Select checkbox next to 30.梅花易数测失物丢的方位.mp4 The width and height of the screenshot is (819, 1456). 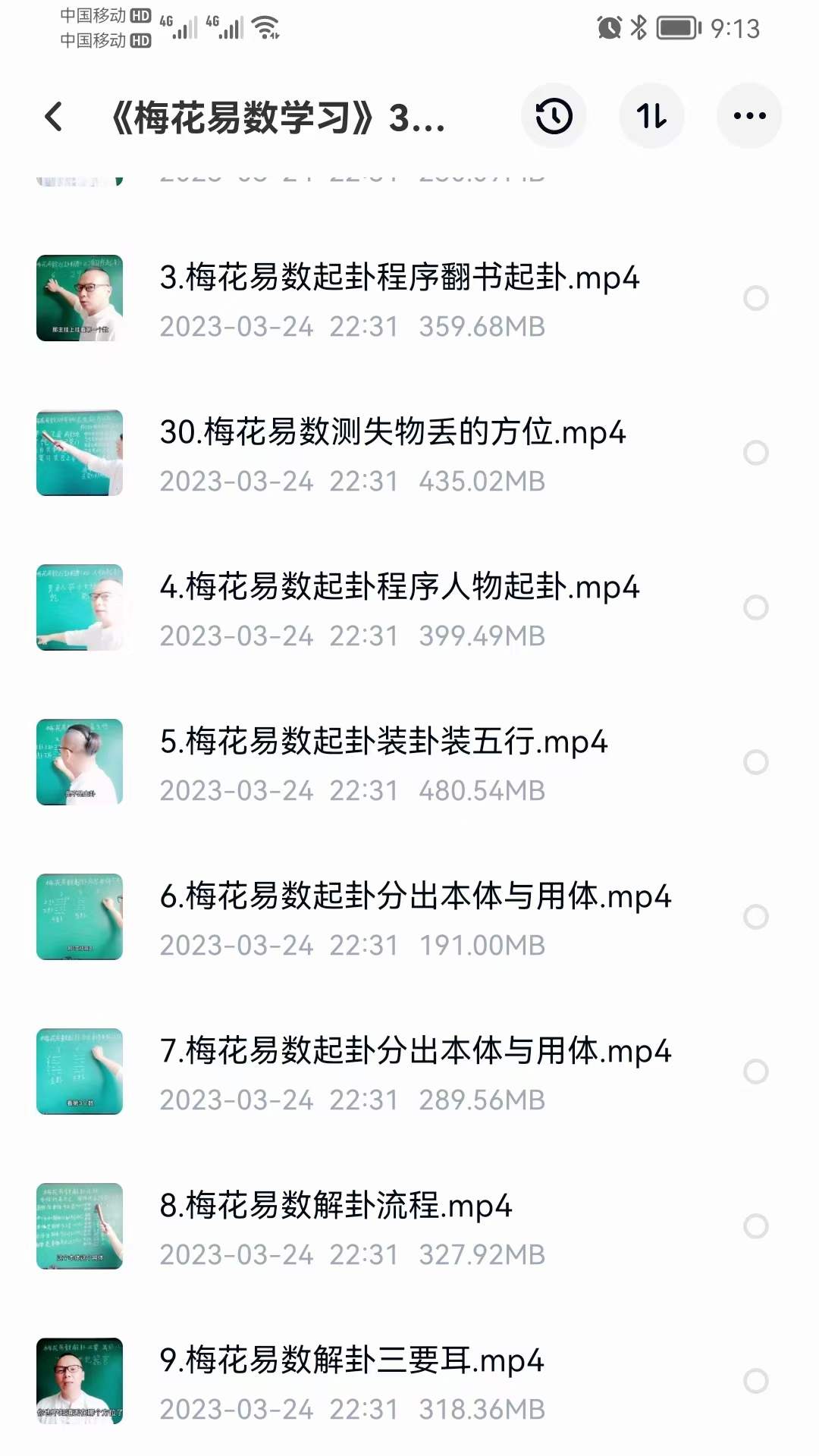[755, 453]
